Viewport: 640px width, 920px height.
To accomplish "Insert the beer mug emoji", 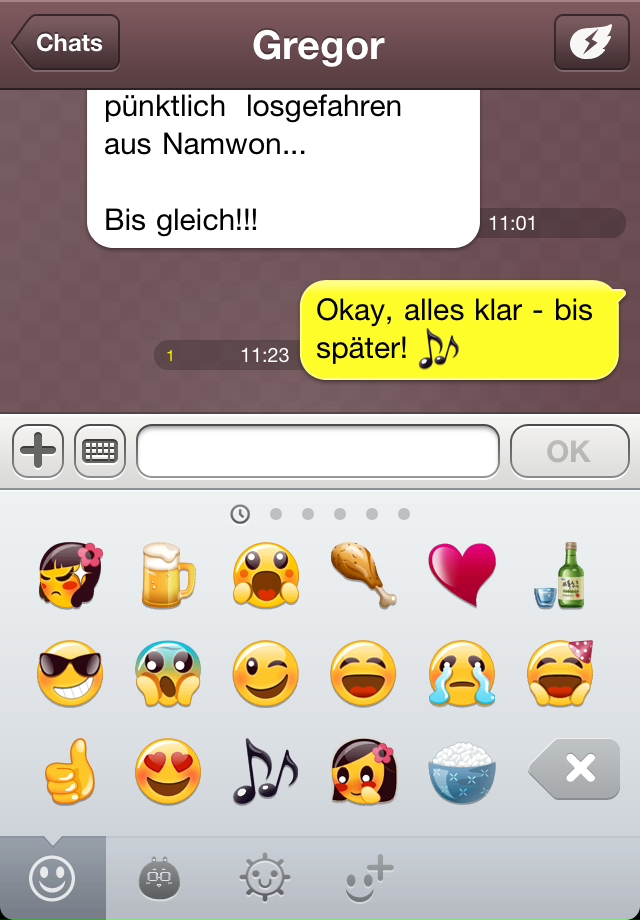I will coord(168,575).
